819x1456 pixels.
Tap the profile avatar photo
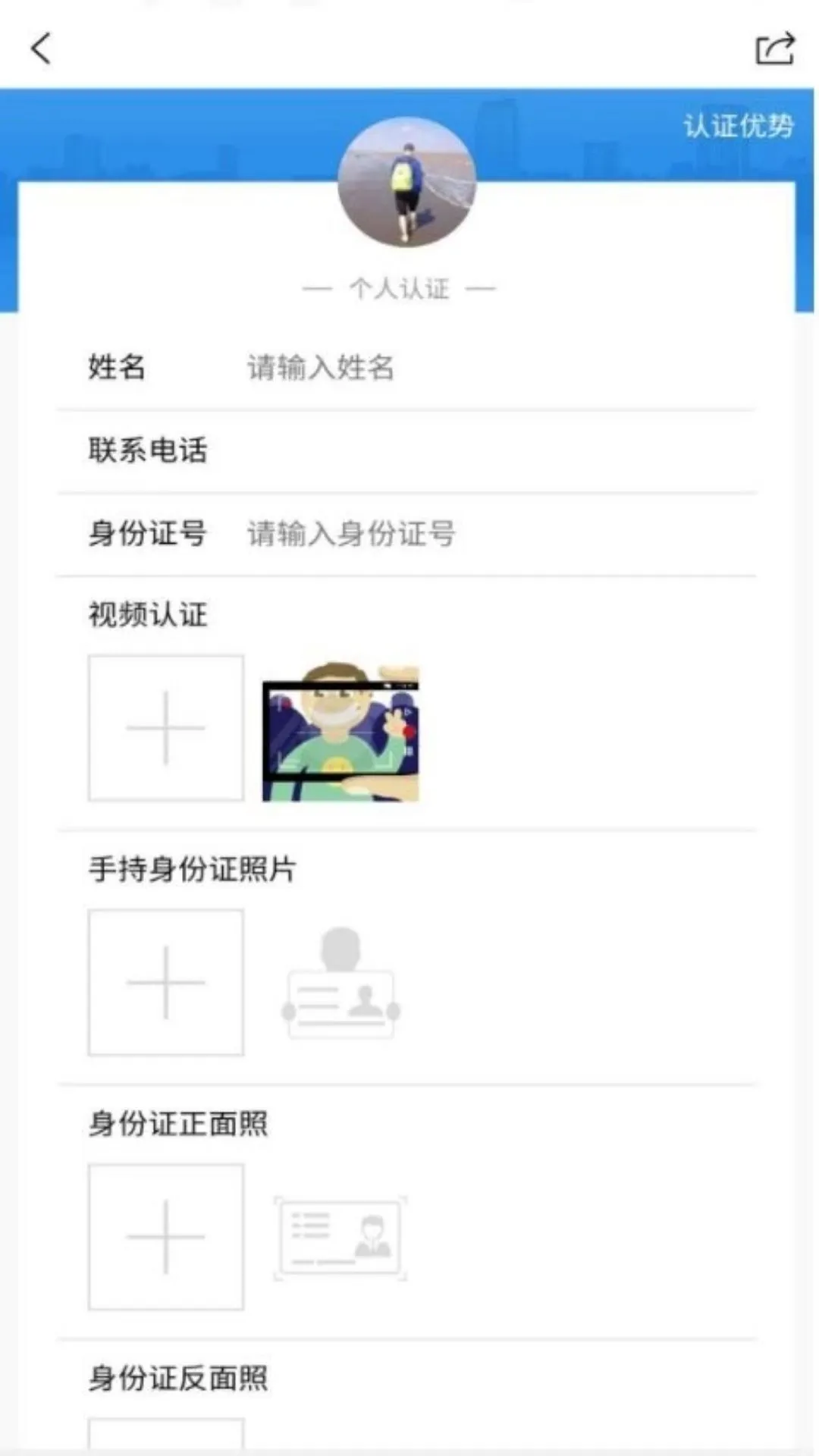[x=407, y=183]
